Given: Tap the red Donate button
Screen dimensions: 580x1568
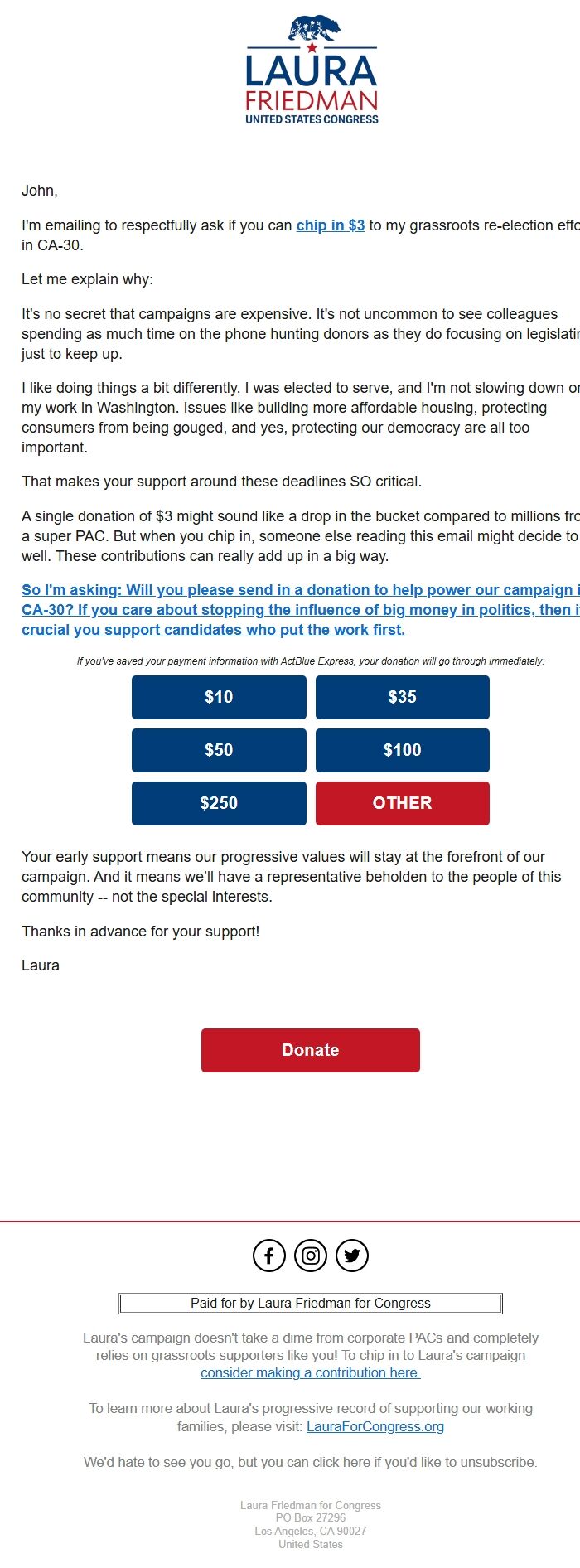Looking at the screenshot, I should coord(311,1050).
